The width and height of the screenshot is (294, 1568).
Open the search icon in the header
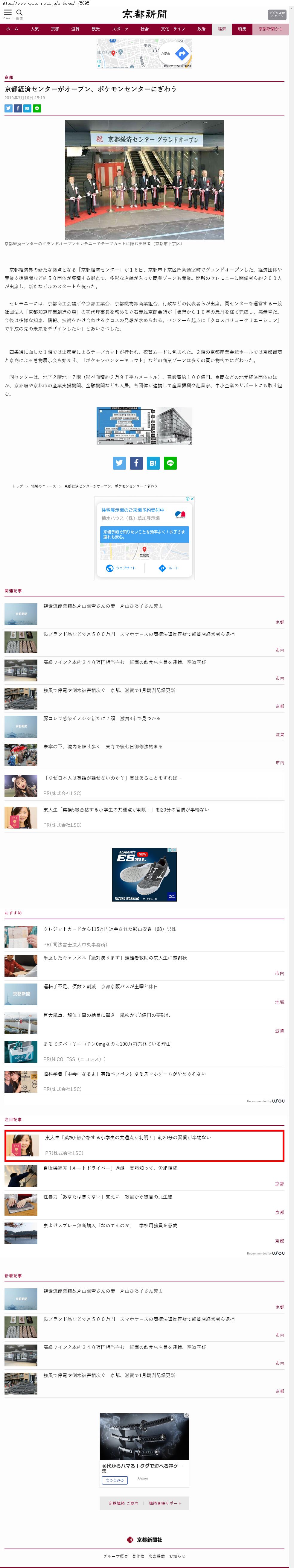point(19,13)
